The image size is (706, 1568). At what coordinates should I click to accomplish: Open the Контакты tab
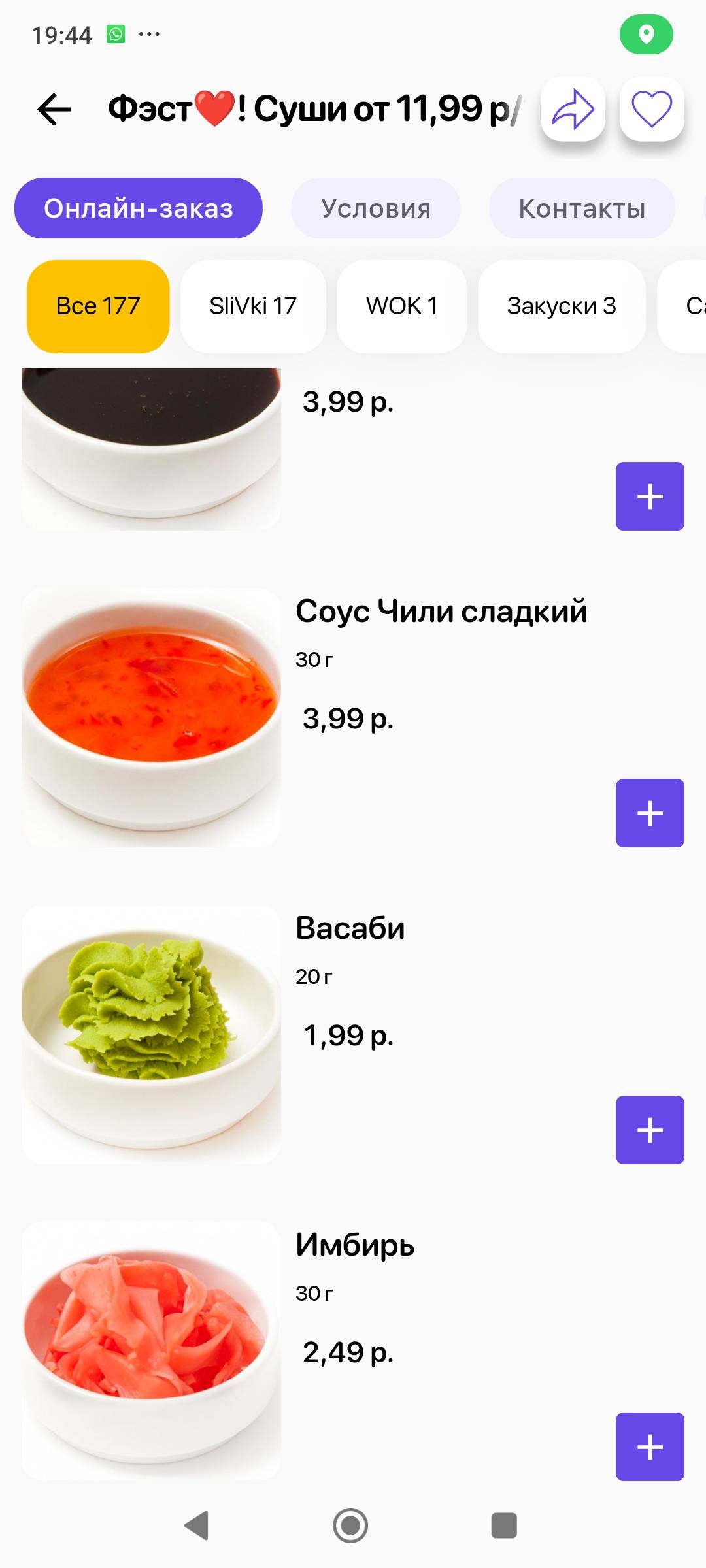pyautogui.click(x=581, y=208)
